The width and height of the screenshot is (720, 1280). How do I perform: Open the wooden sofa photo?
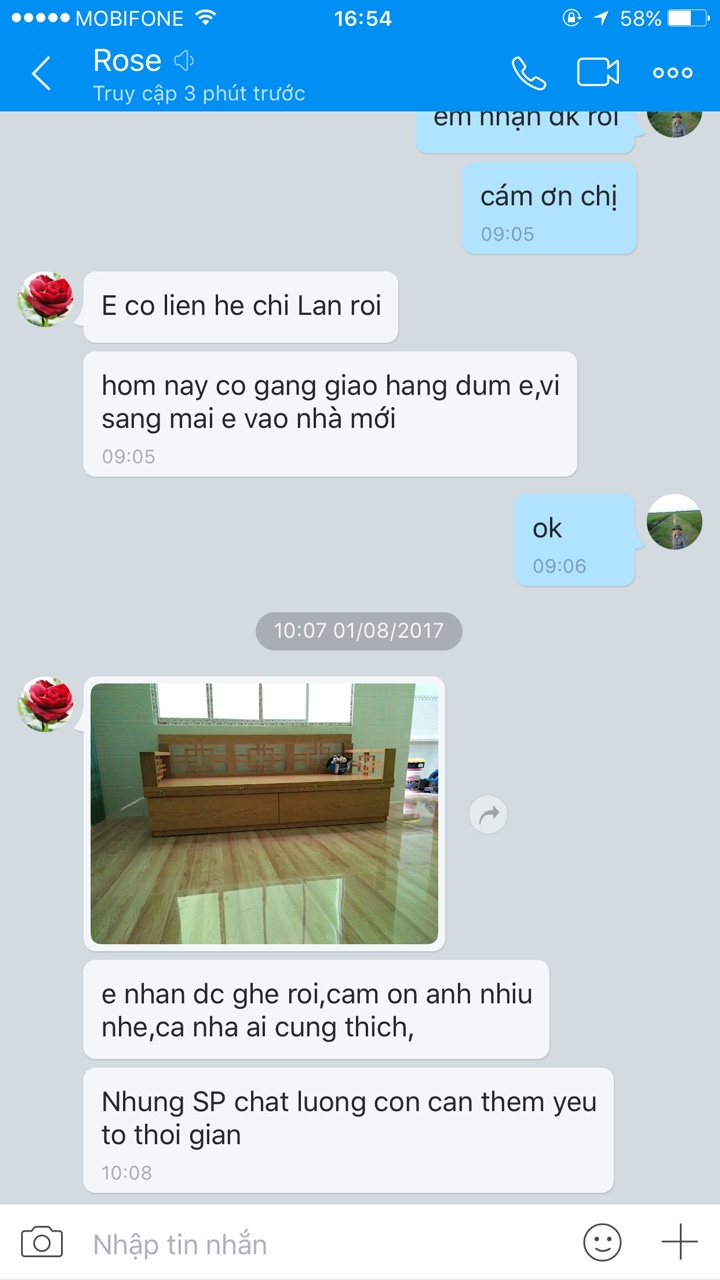(x=264, y=813)
